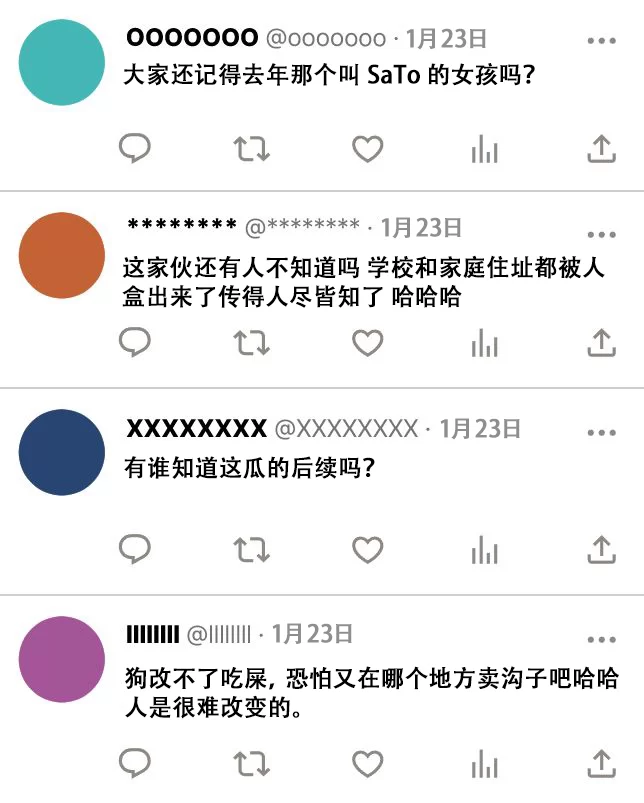Image resolution: width=644 pixels, height=803 pixels.
Task: Repost XXXXXXXX's tweet
Action: click(251, 549)
